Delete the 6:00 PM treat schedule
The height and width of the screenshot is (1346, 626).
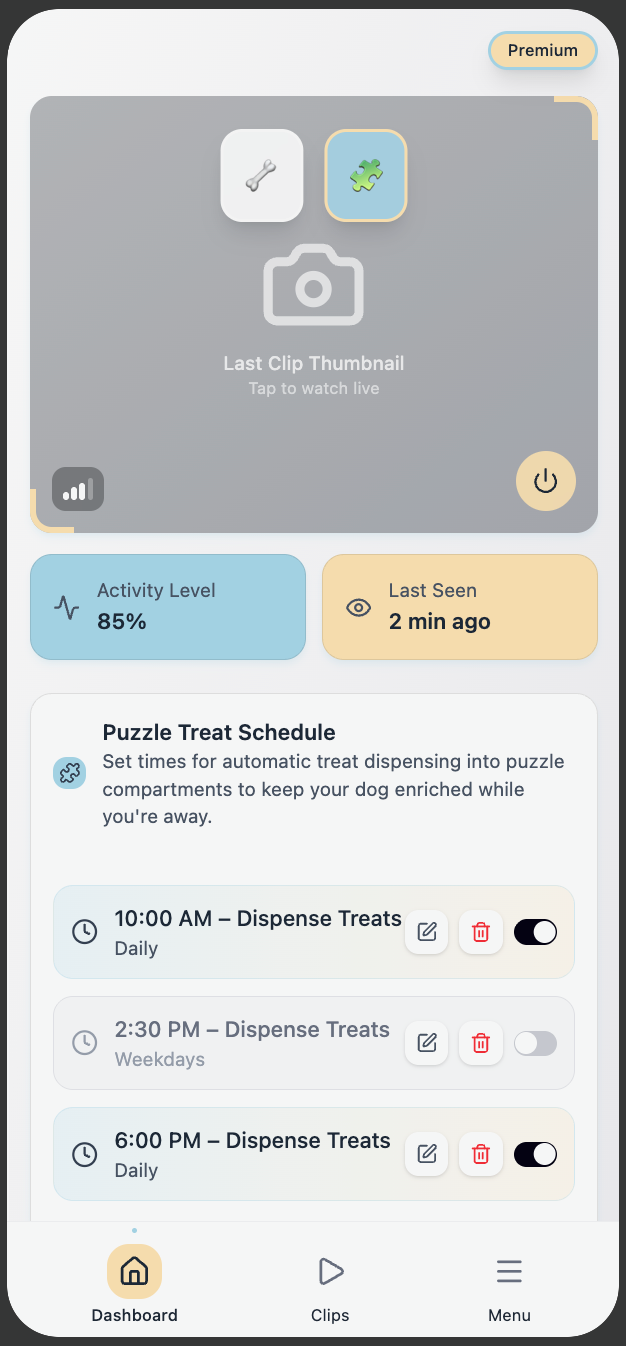point(481,1154)
